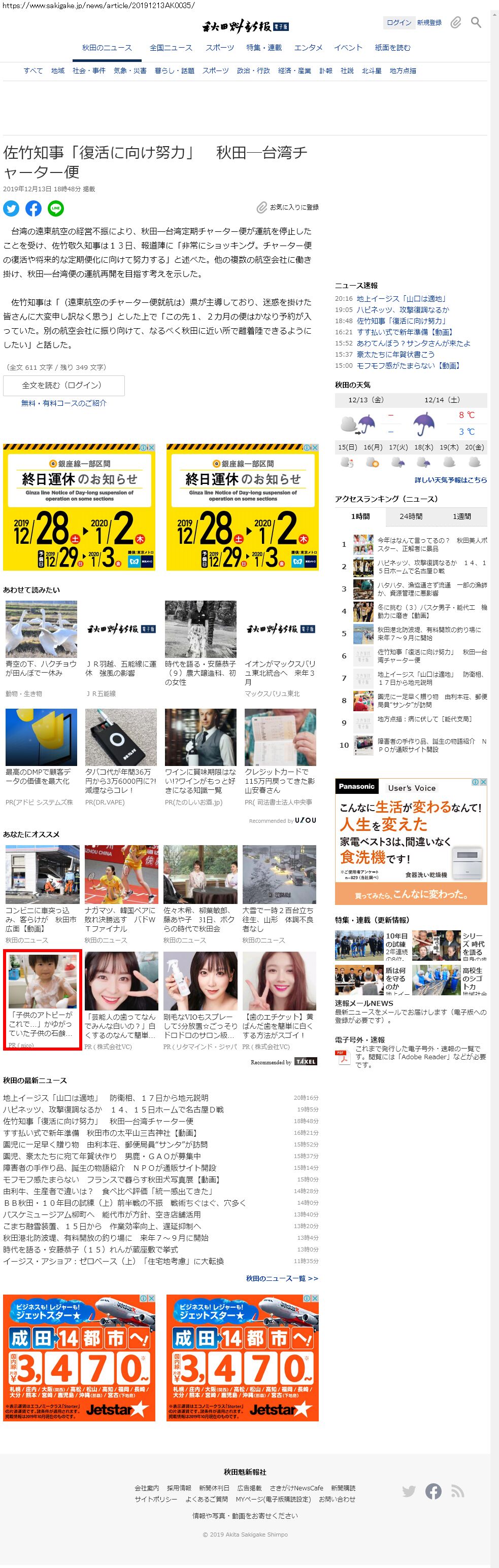This screenshot has width=499, height=1568.
Task: Open 青空の下、ハクチョウ article card
Action: (42, 640)
